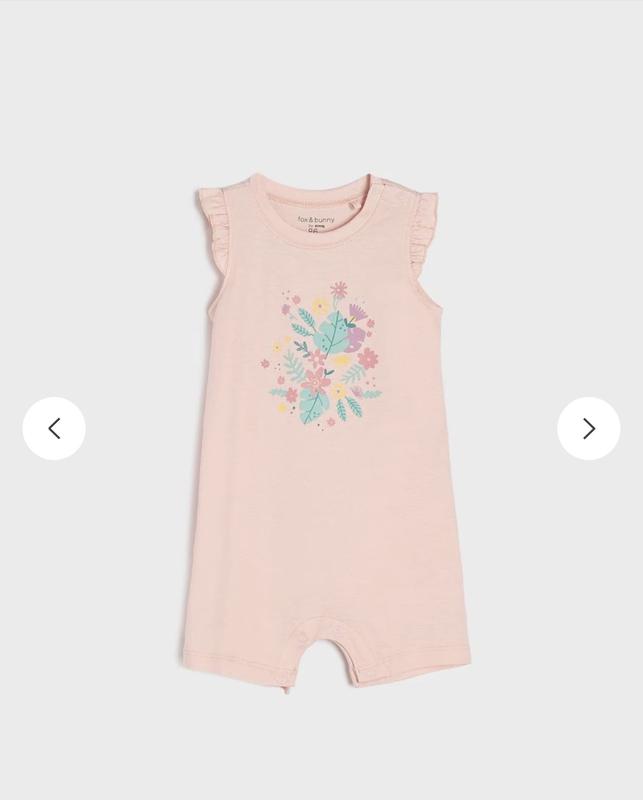Show the next product photo
The height and width of the screenshot is (800, 643).
[x=588, y=429]
